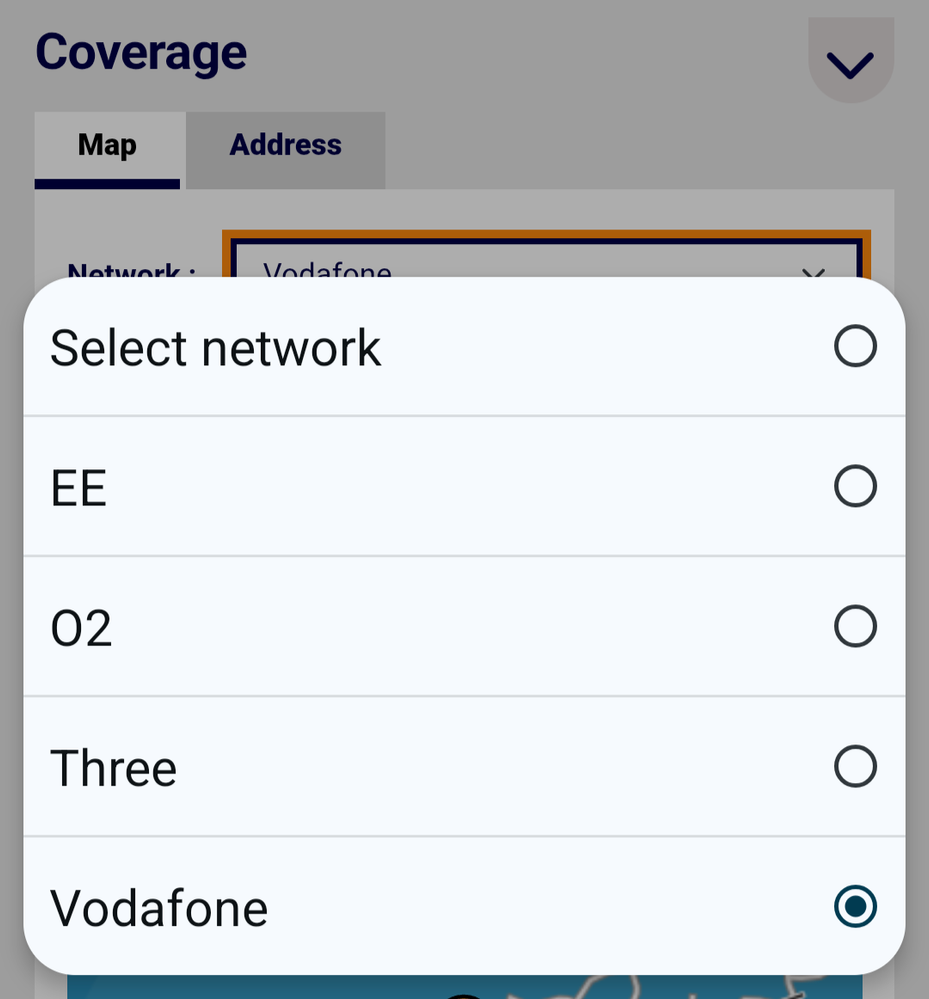929x999 pixels.
Task: Confirm Vodafone is the selected network
Action: [855, 907]
